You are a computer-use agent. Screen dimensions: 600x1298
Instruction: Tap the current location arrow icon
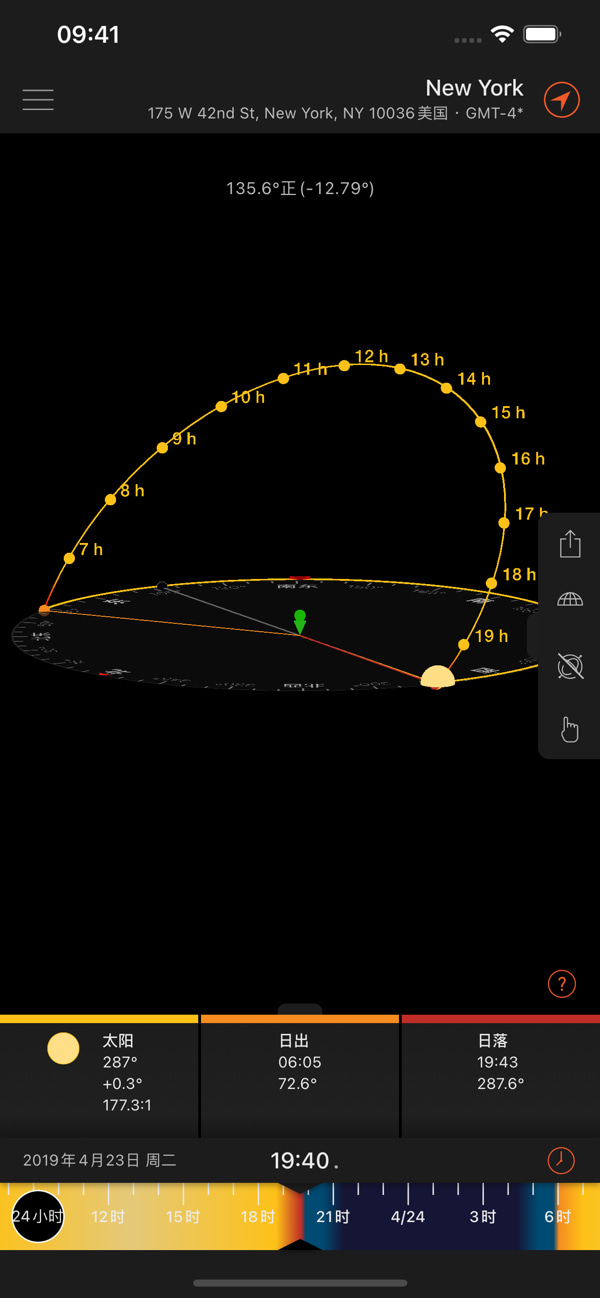(561, 99)
